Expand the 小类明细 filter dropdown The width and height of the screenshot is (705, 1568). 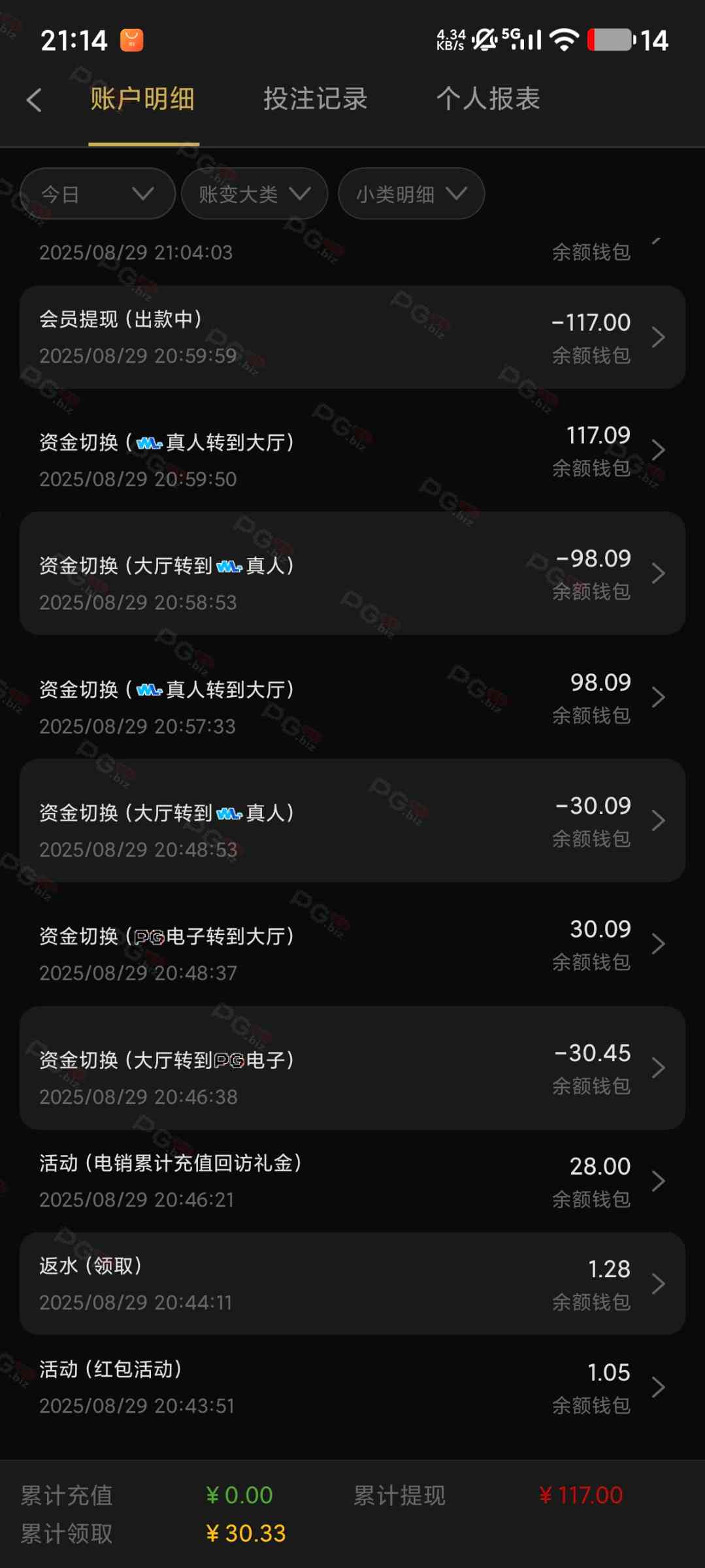(x=411, y=194)
